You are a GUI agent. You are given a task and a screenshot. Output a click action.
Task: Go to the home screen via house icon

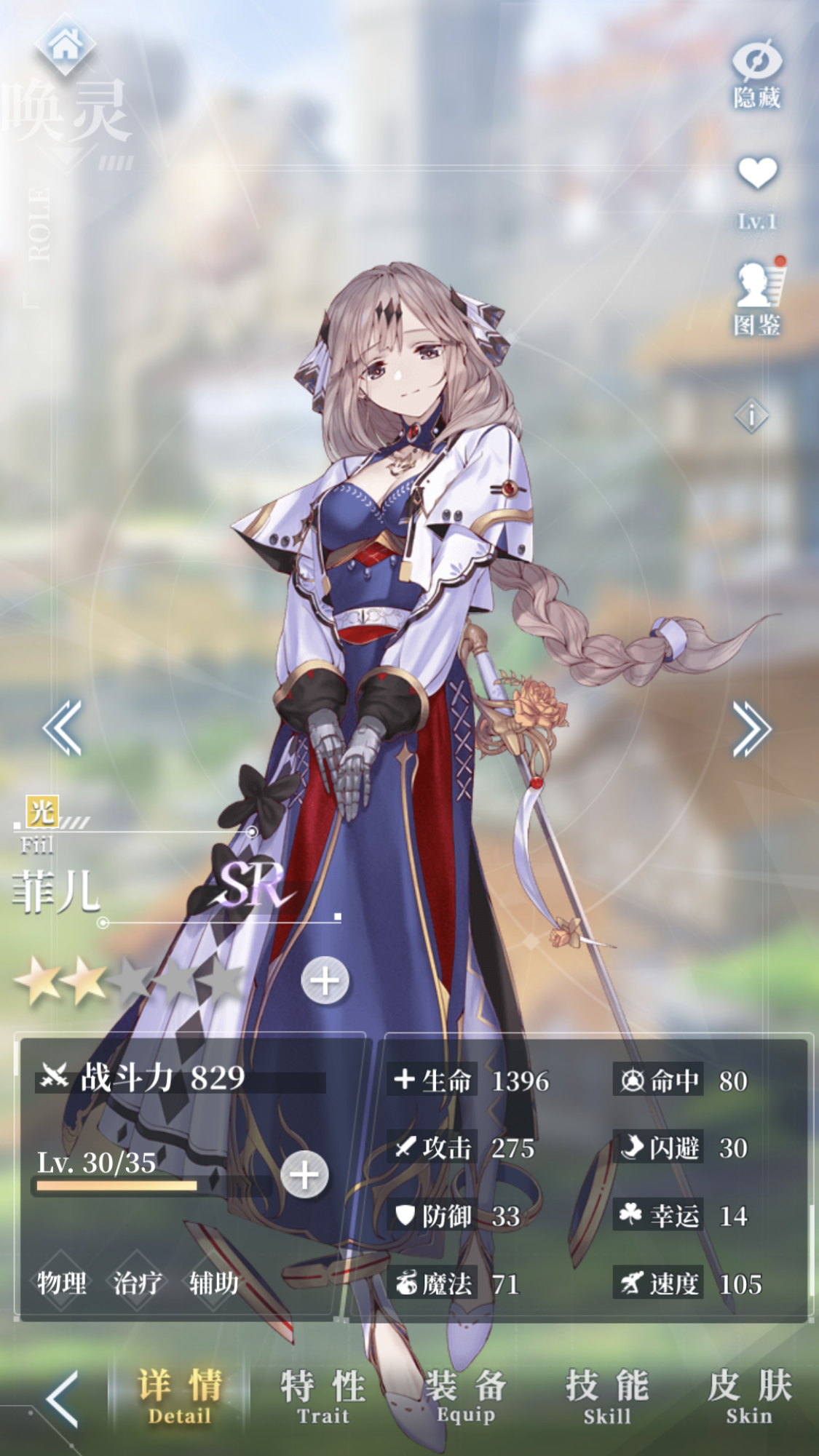(x=66, y=45)
